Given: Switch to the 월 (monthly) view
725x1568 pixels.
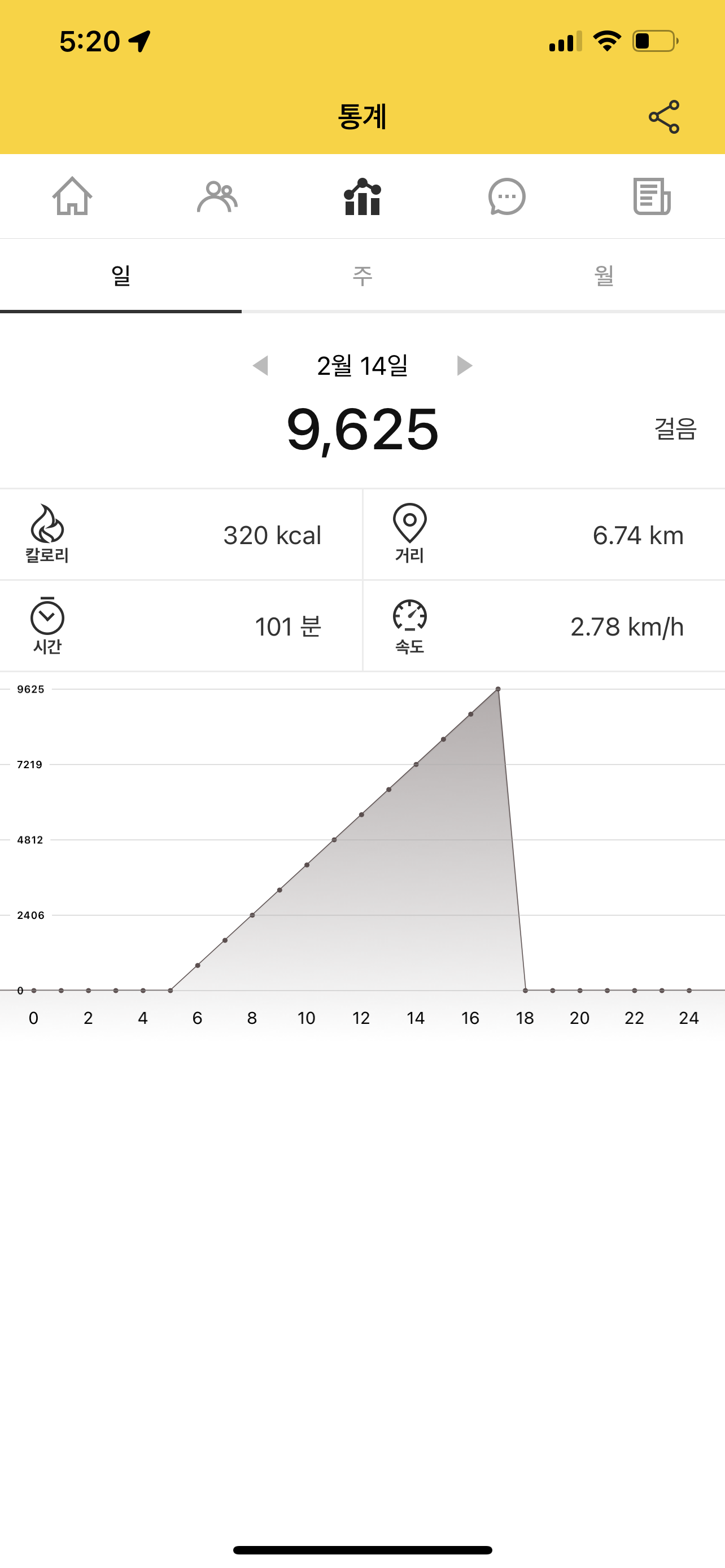Looking at the screenshot, I should [604, 276].
